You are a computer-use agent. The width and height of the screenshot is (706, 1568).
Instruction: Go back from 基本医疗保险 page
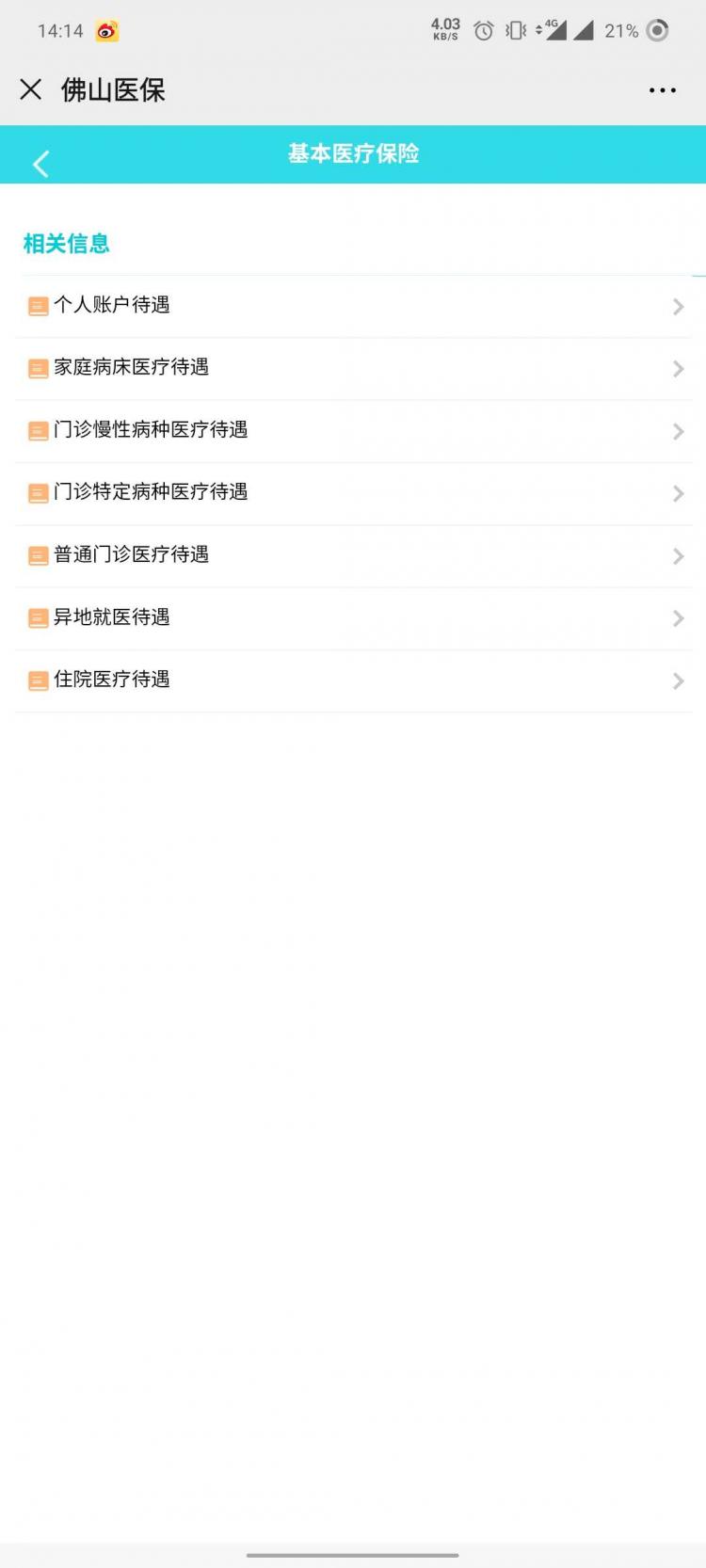40,164
